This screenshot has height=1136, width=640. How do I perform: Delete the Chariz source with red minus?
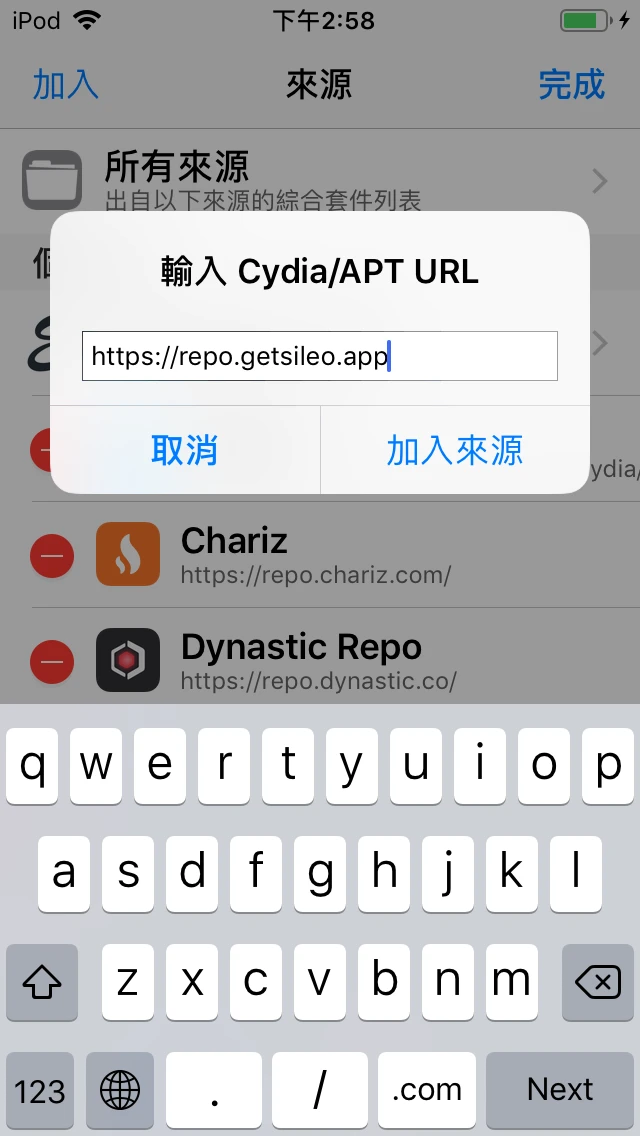(x=51, y=554)
